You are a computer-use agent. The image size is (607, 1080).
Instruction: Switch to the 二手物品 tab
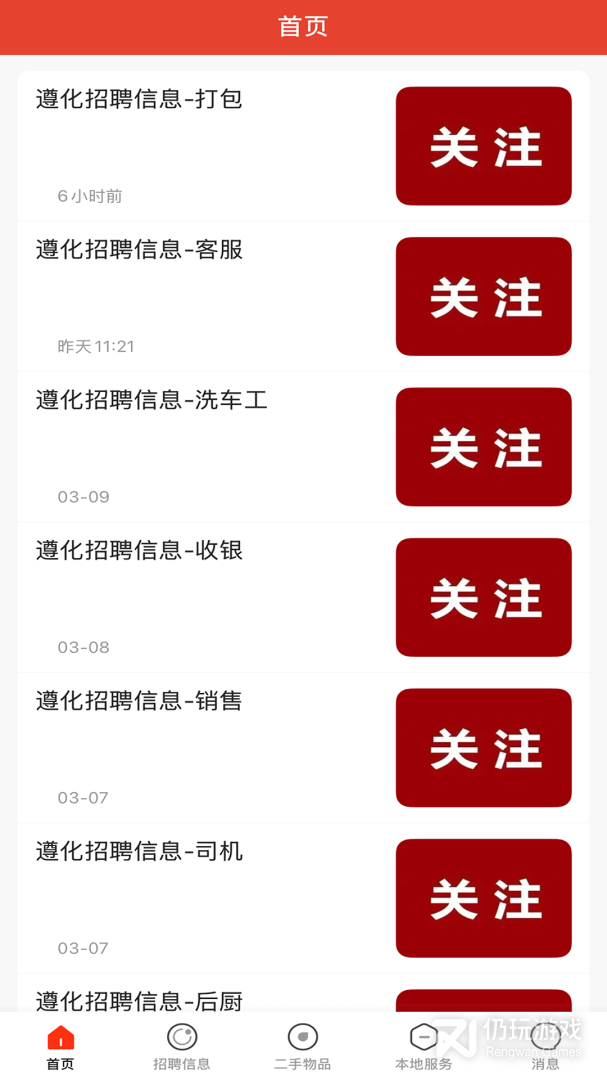point(303,1046)
